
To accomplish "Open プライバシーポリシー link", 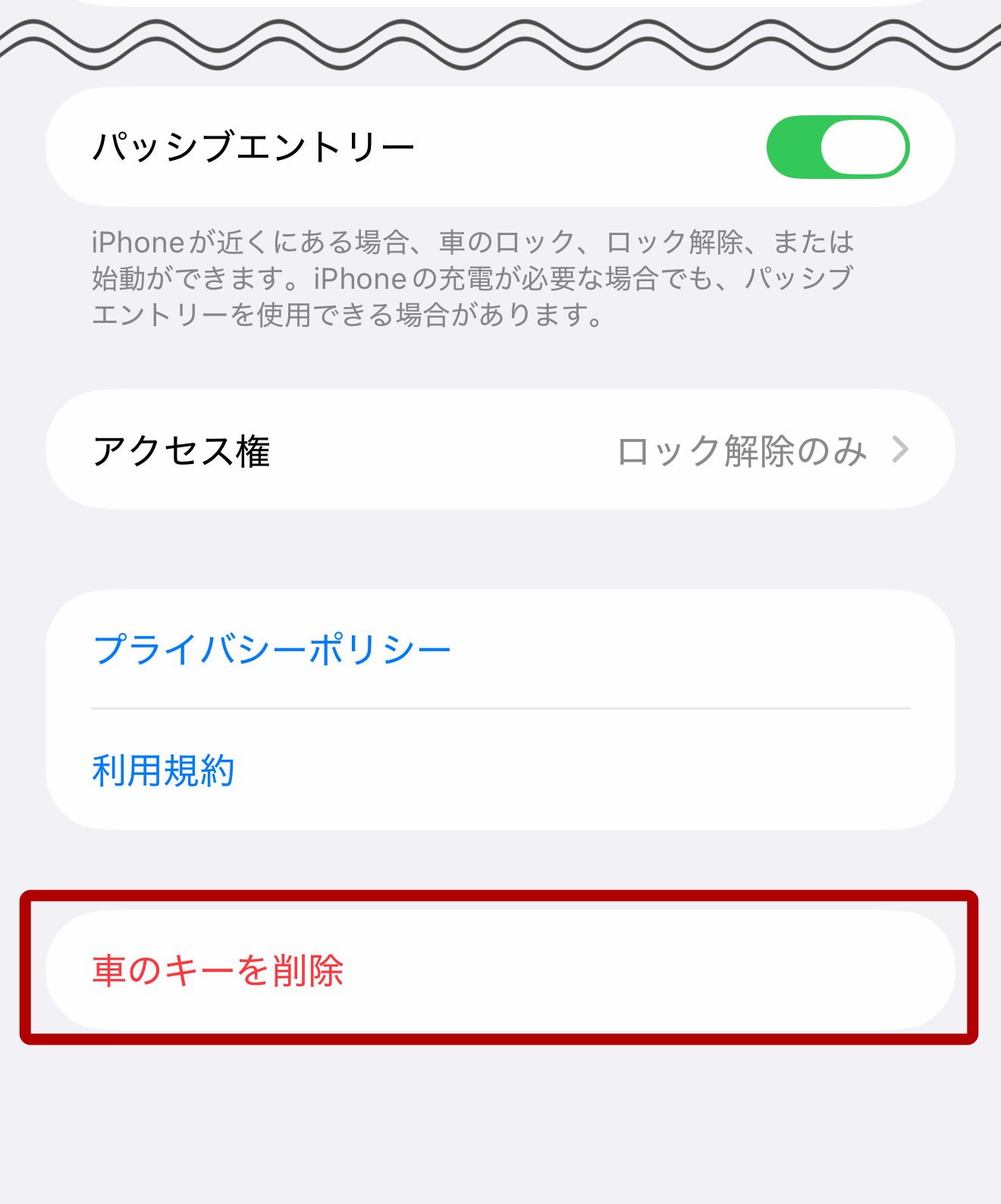I will coord(271,650).
